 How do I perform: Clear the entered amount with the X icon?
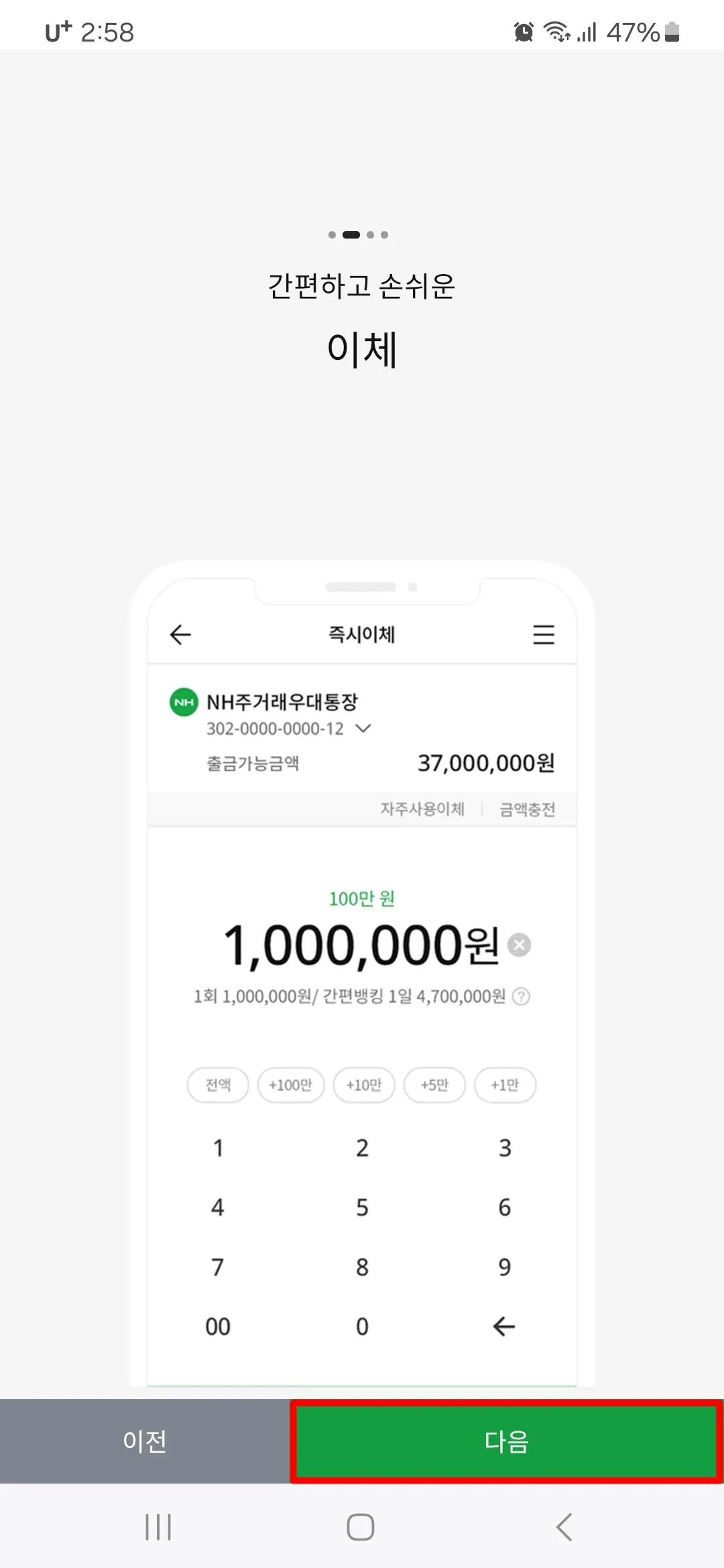point(518,945)
